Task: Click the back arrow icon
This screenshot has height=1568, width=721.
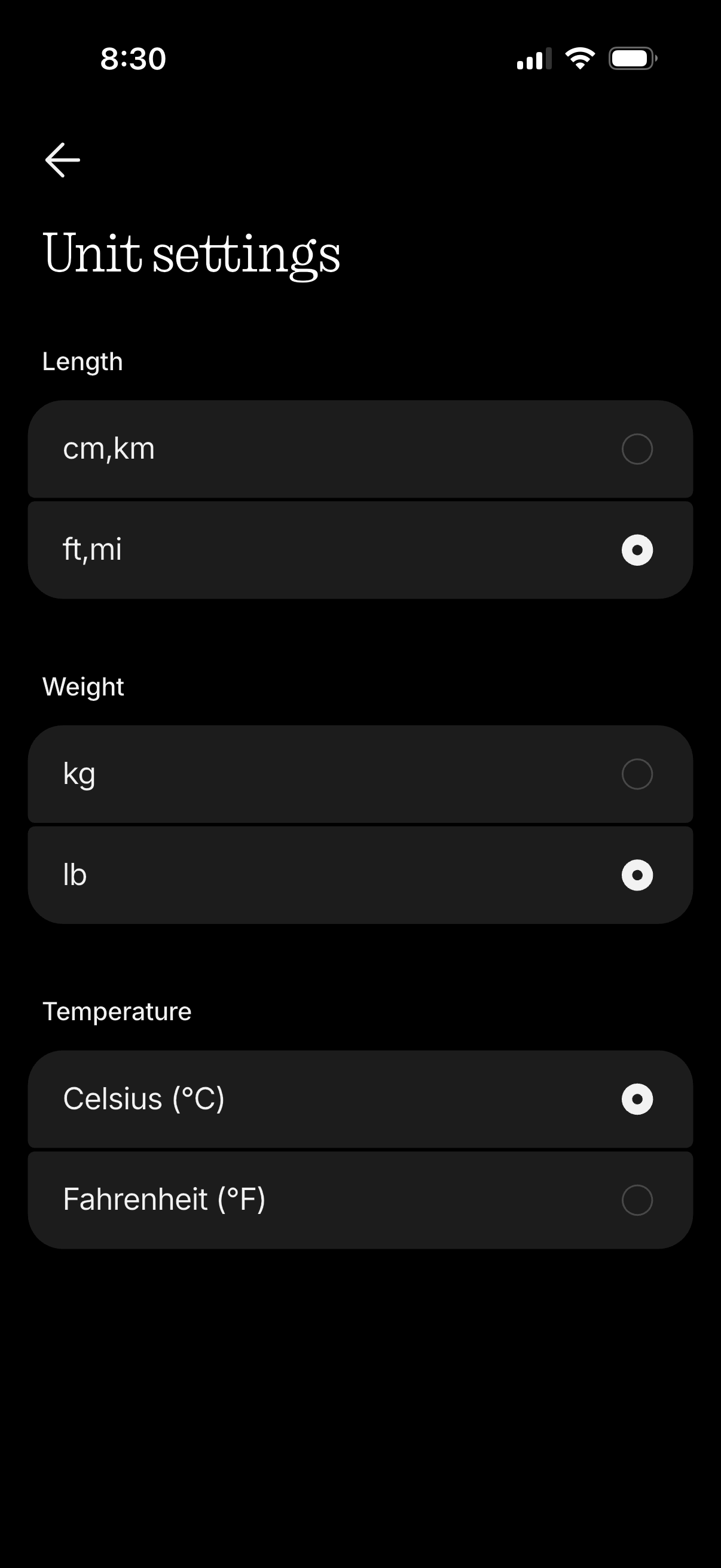Action: (62, 160)
